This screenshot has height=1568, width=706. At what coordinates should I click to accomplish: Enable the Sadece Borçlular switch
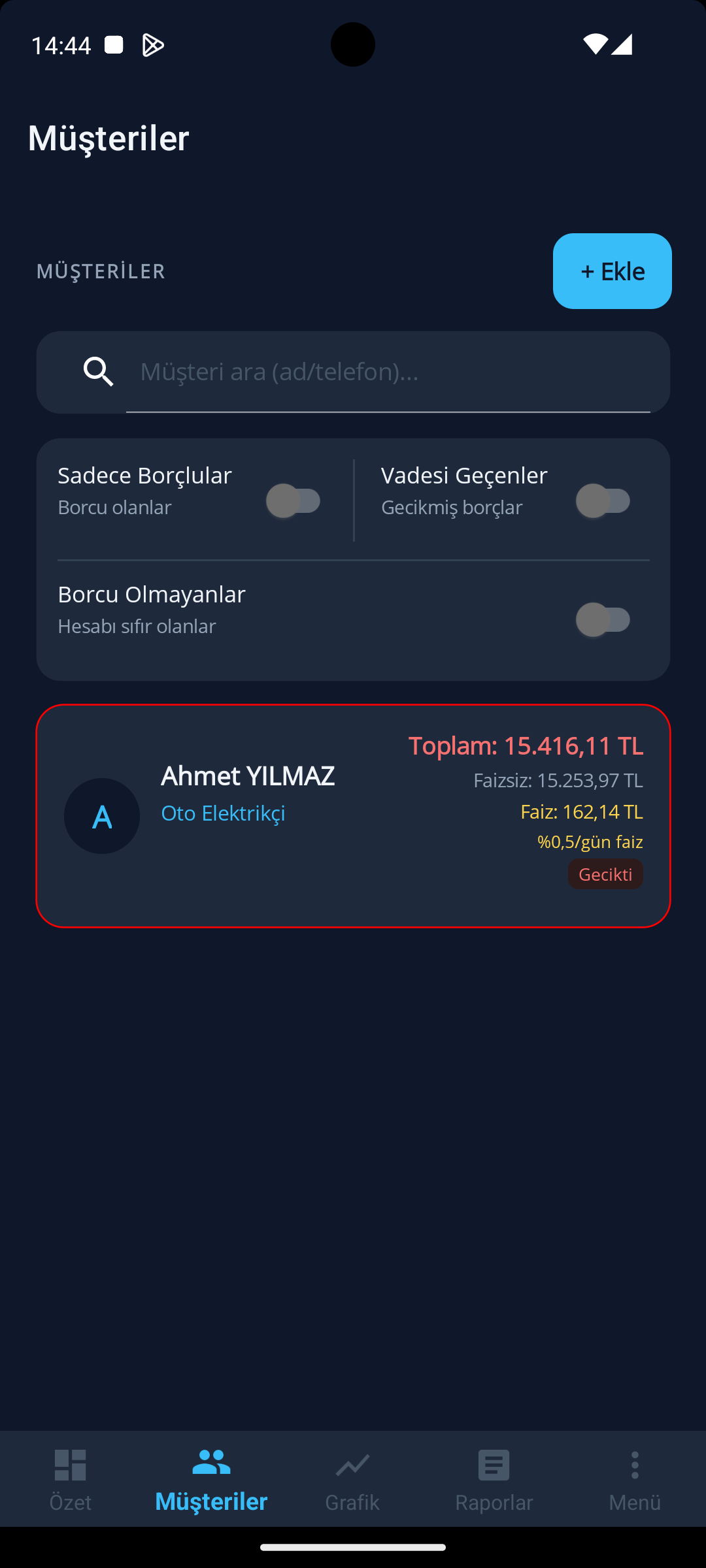tap(294, 500)
